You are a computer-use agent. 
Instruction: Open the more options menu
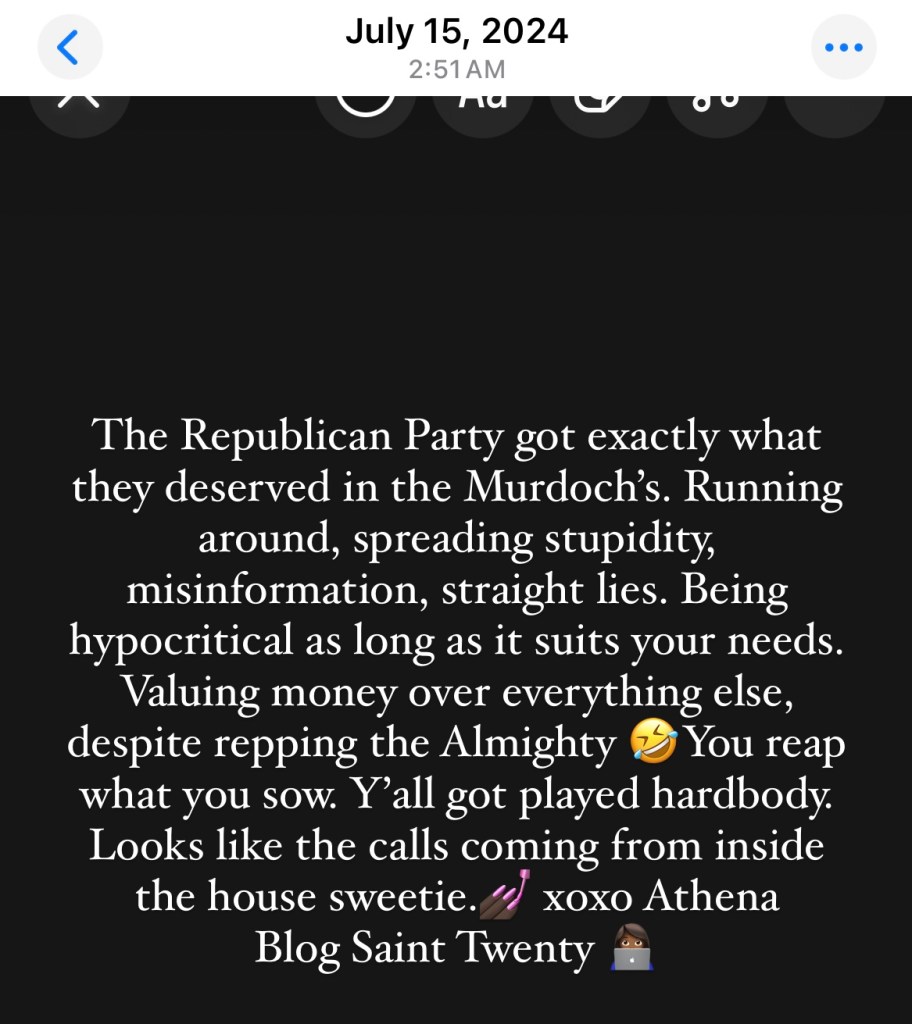843,47
